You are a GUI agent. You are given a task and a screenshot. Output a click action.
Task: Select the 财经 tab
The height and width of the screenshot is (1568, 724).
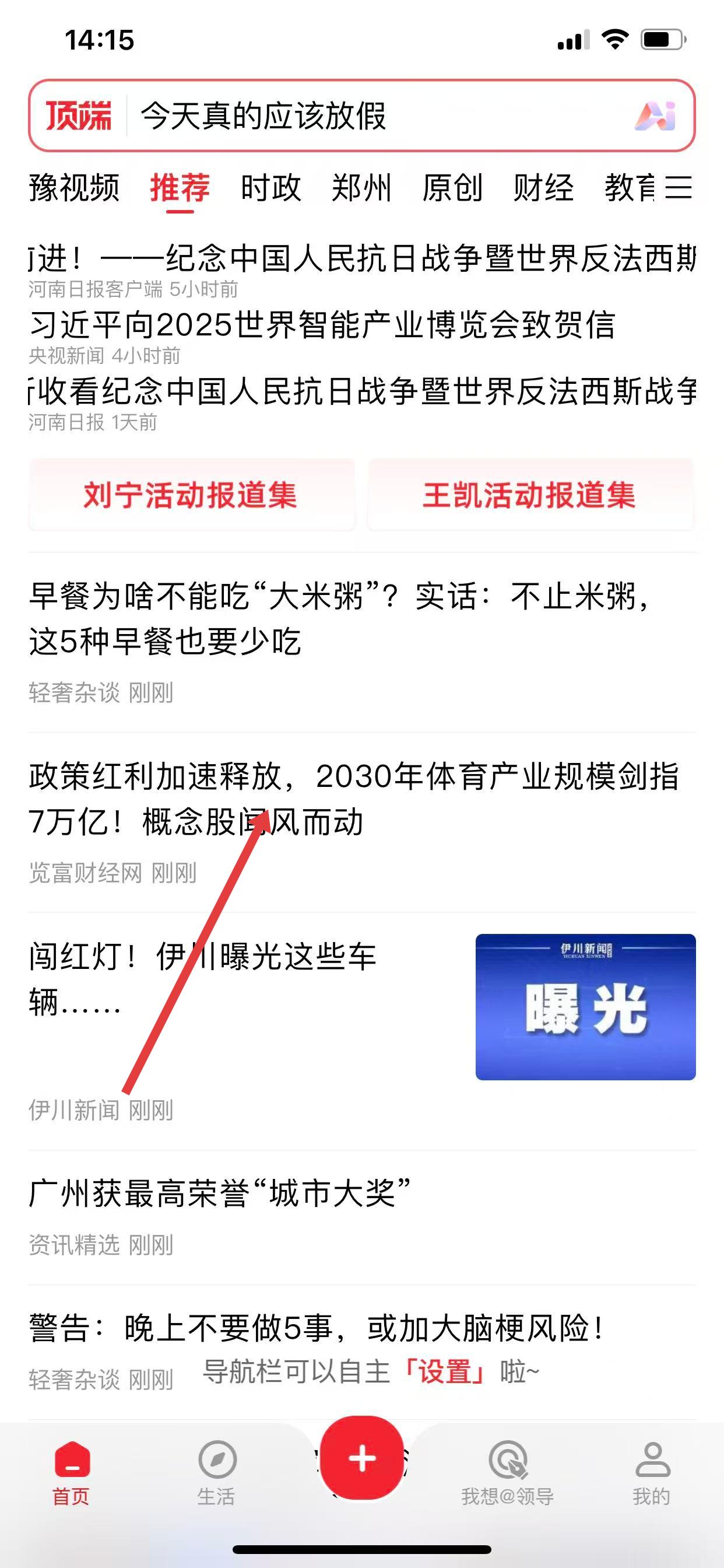point(543,187)
